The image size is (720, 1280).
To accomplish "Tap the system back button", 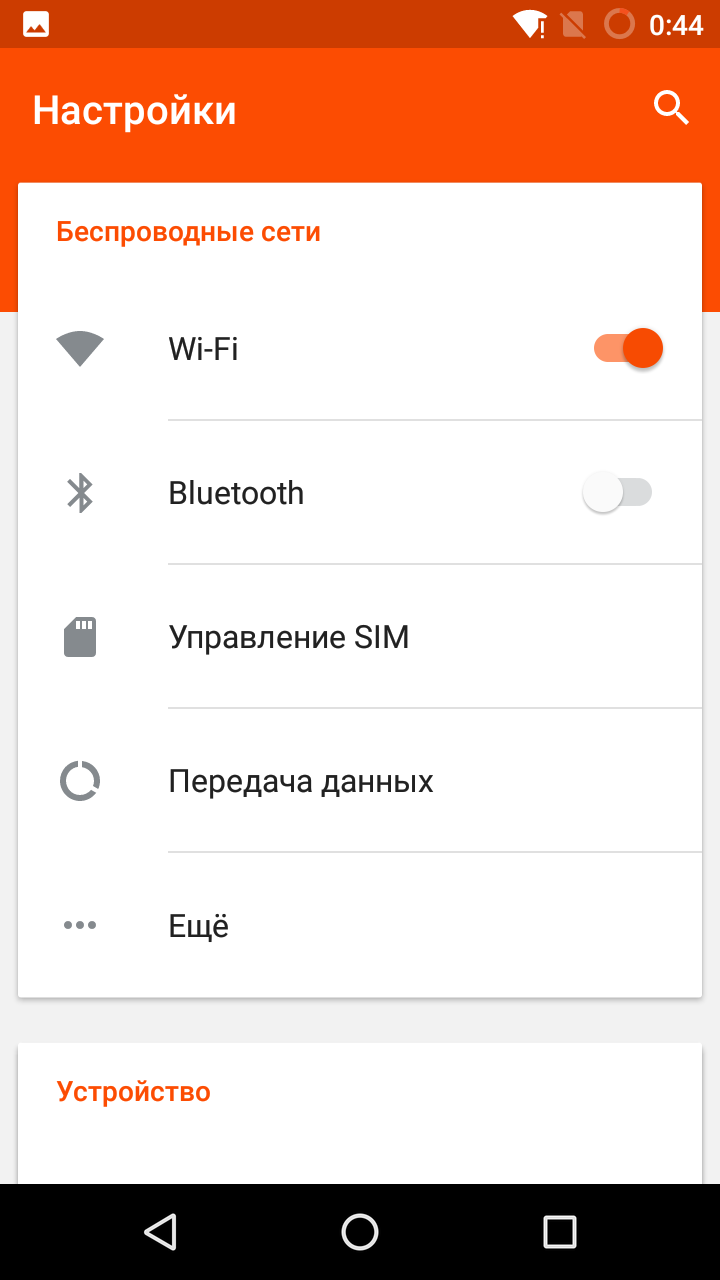I will pos(160,1232).
